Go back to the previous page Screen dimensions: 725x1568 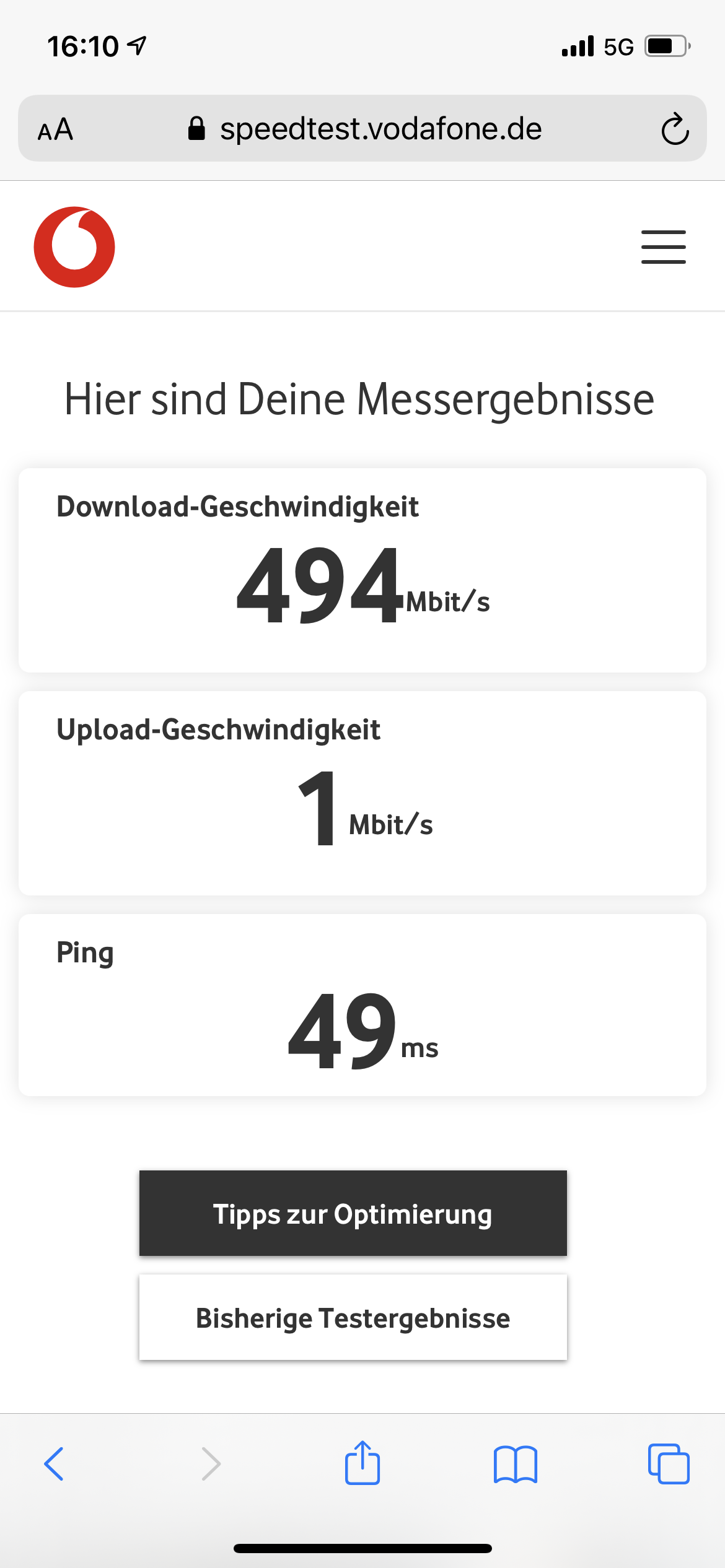[54, 1464]
